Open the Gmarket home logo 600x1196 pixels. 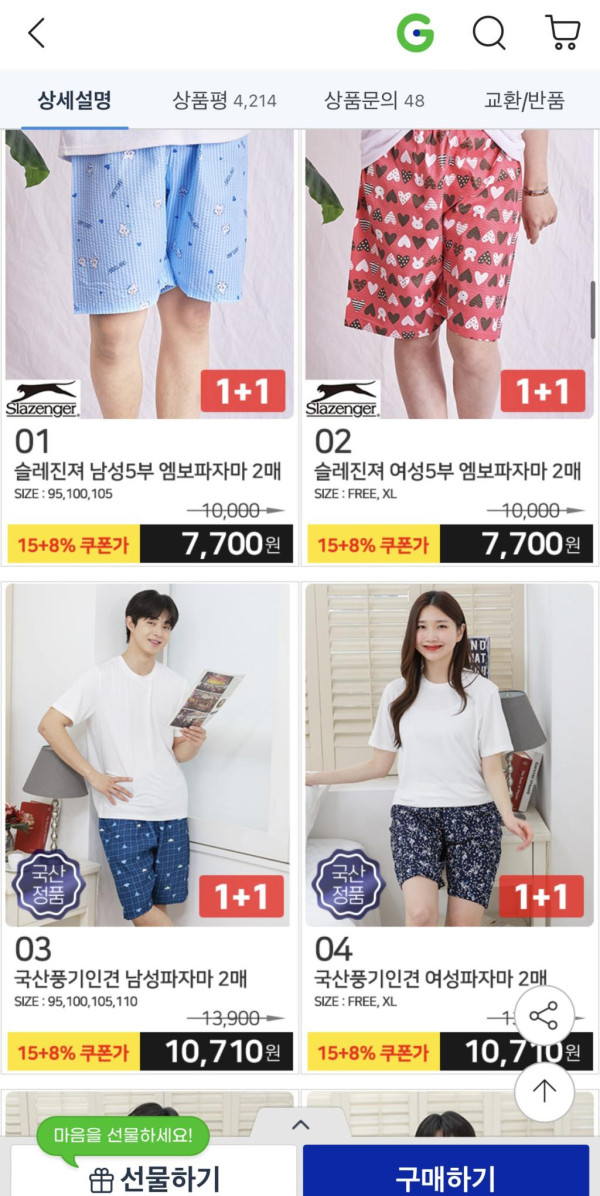[415, 34]
